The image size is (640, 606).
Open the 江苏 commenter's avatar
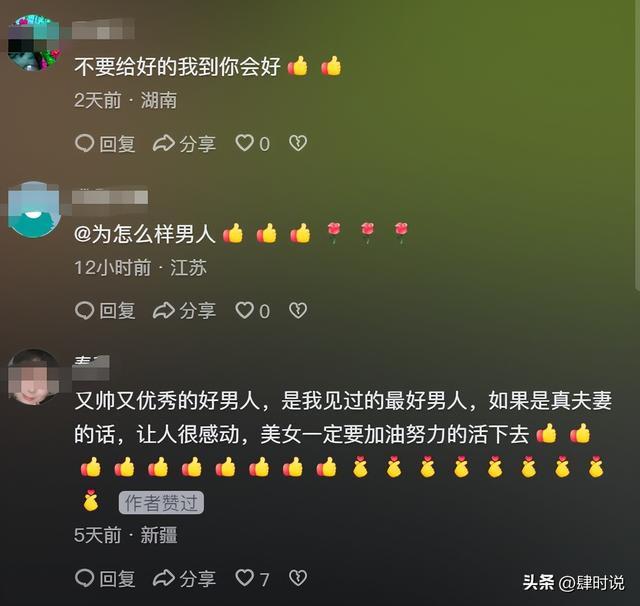[x=33, y=211]
